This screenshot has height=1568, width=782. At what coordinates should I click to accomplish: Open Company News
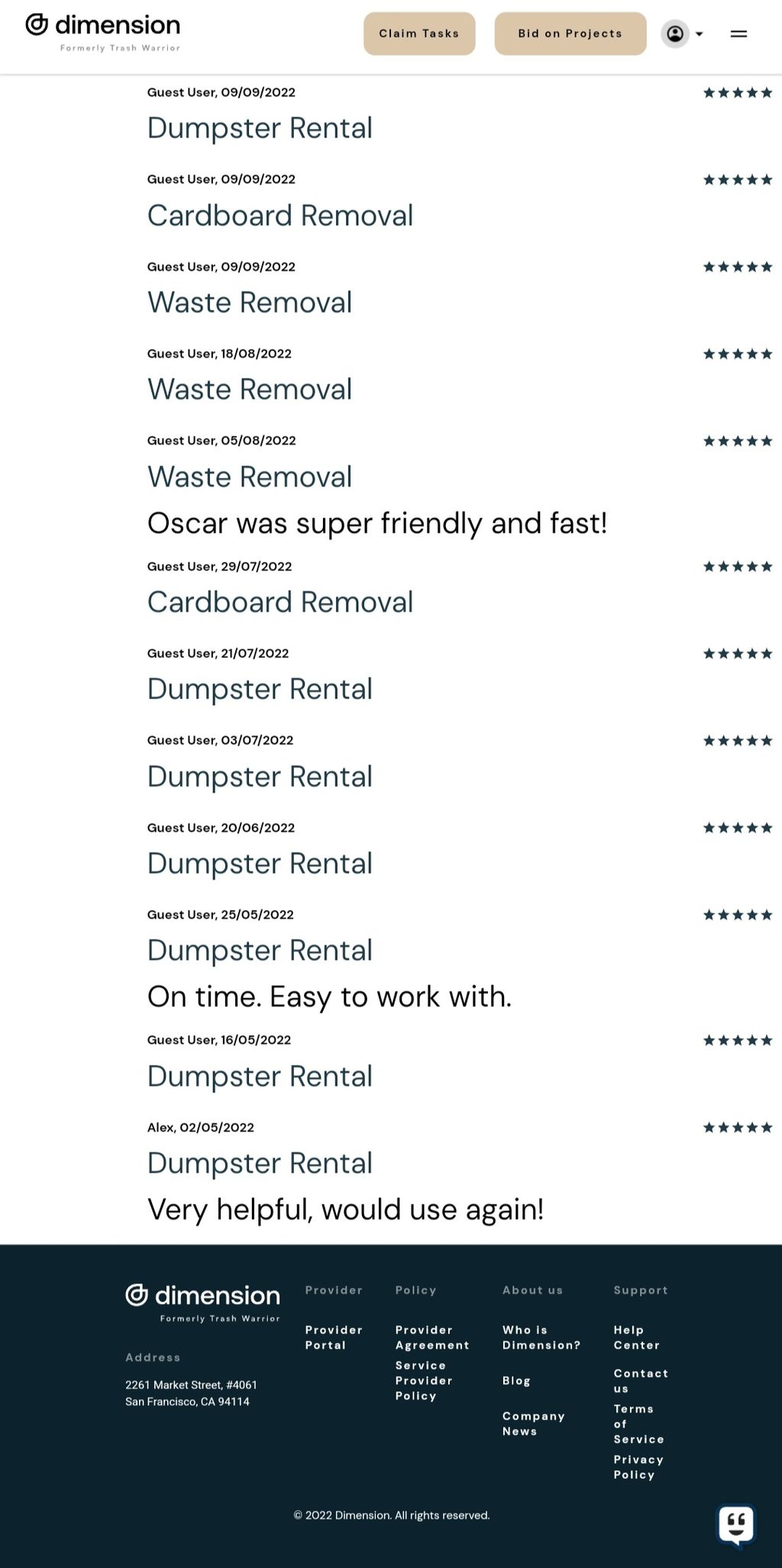coord(533,1423)
